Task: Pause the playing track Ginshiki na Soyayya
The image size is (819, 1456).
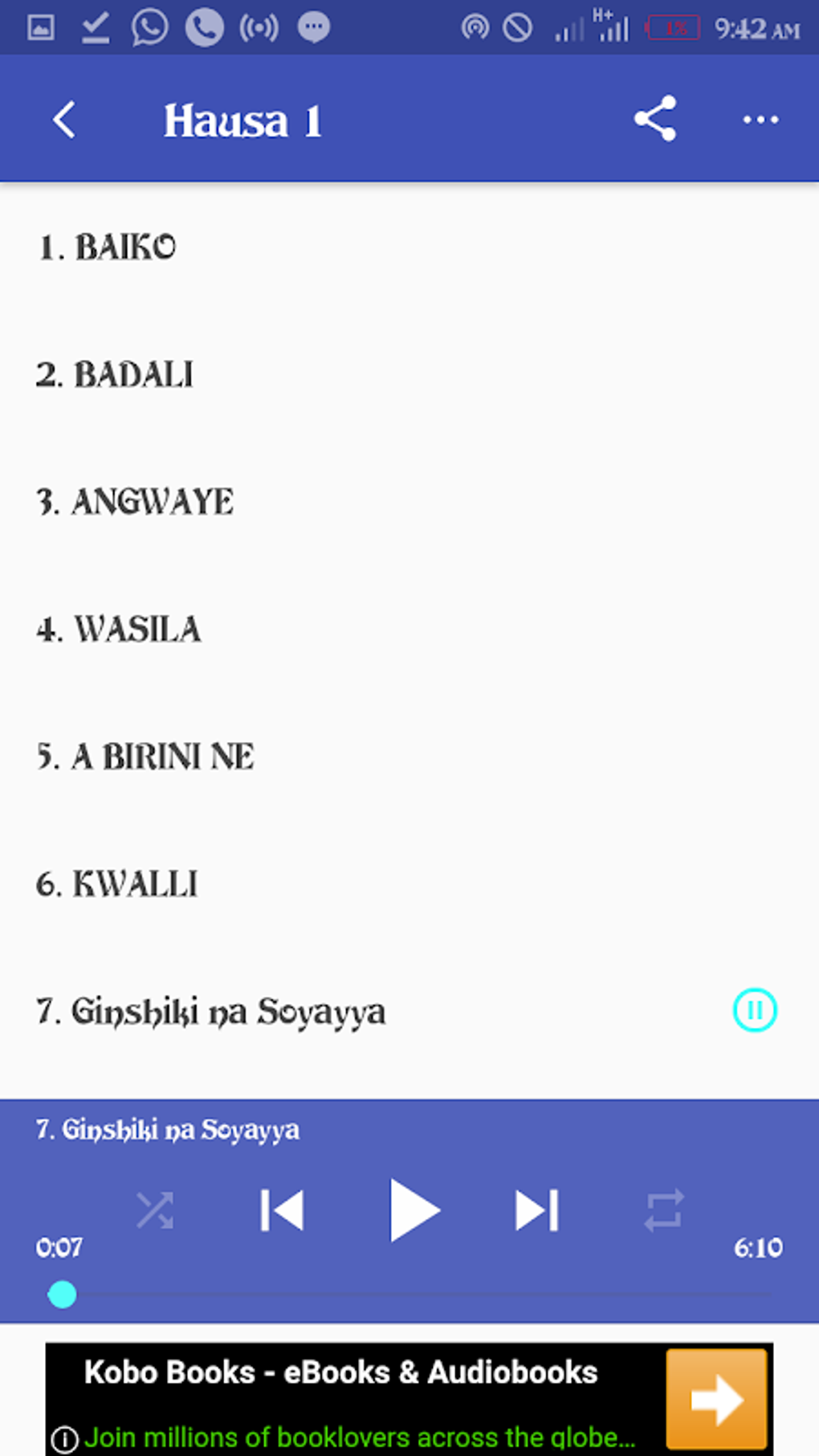Action: [x=753, y=1010]
